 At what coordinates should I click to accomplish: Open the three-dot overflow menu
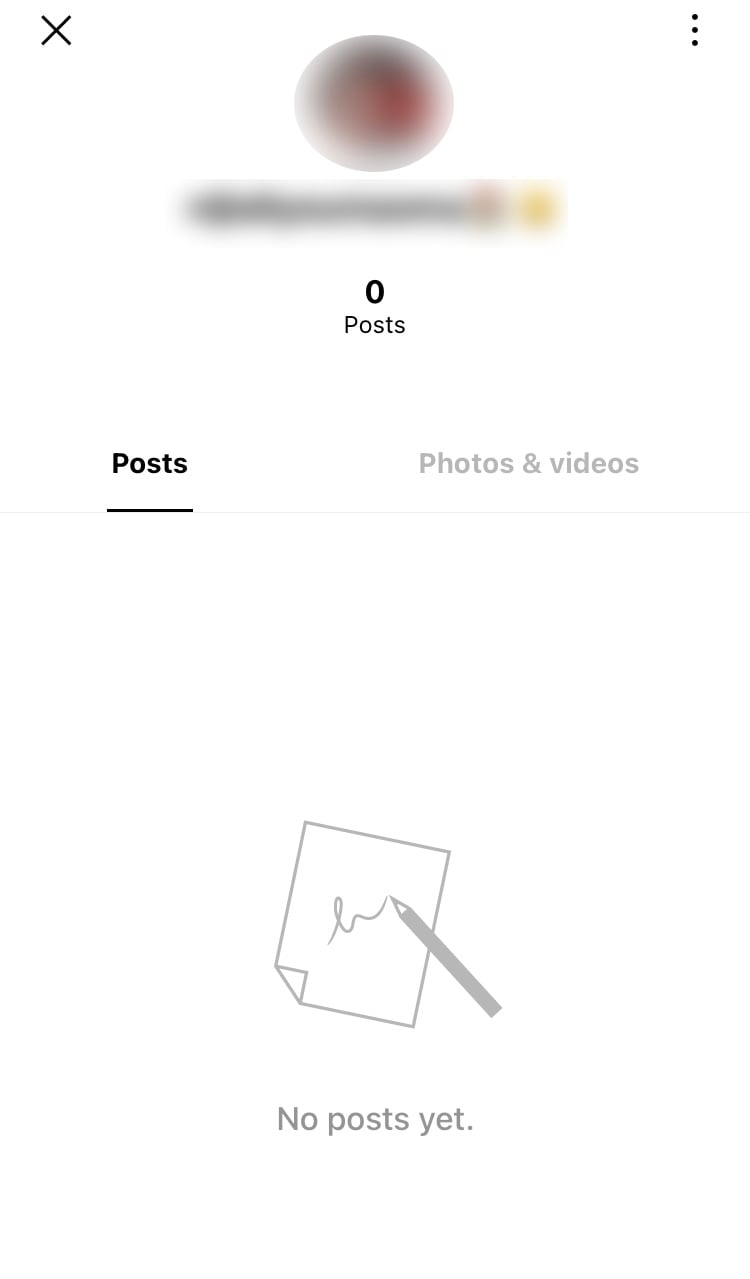tap(694, 30)
